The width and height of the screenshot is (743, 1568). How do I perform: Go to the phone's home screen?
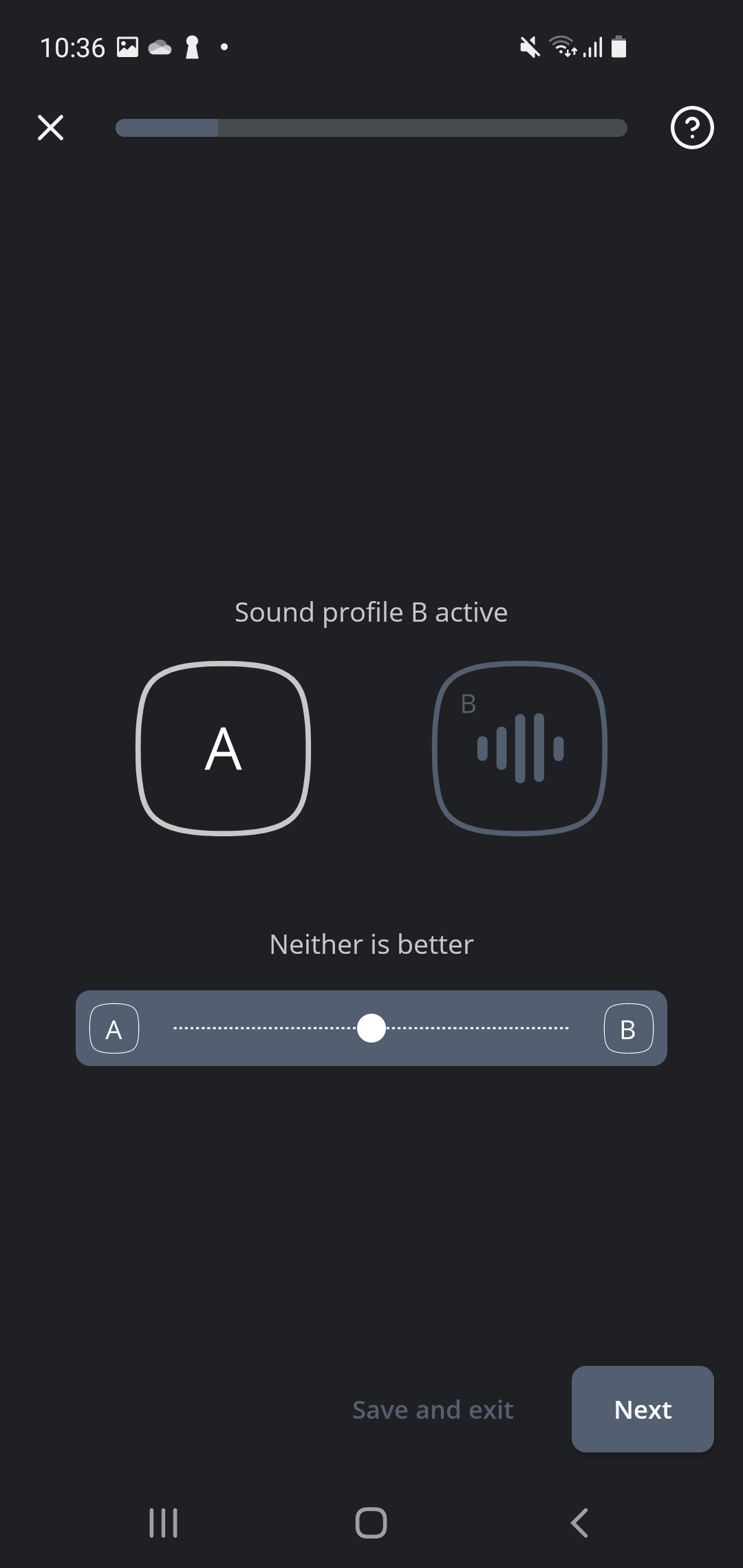click(x=371, y=1523)
